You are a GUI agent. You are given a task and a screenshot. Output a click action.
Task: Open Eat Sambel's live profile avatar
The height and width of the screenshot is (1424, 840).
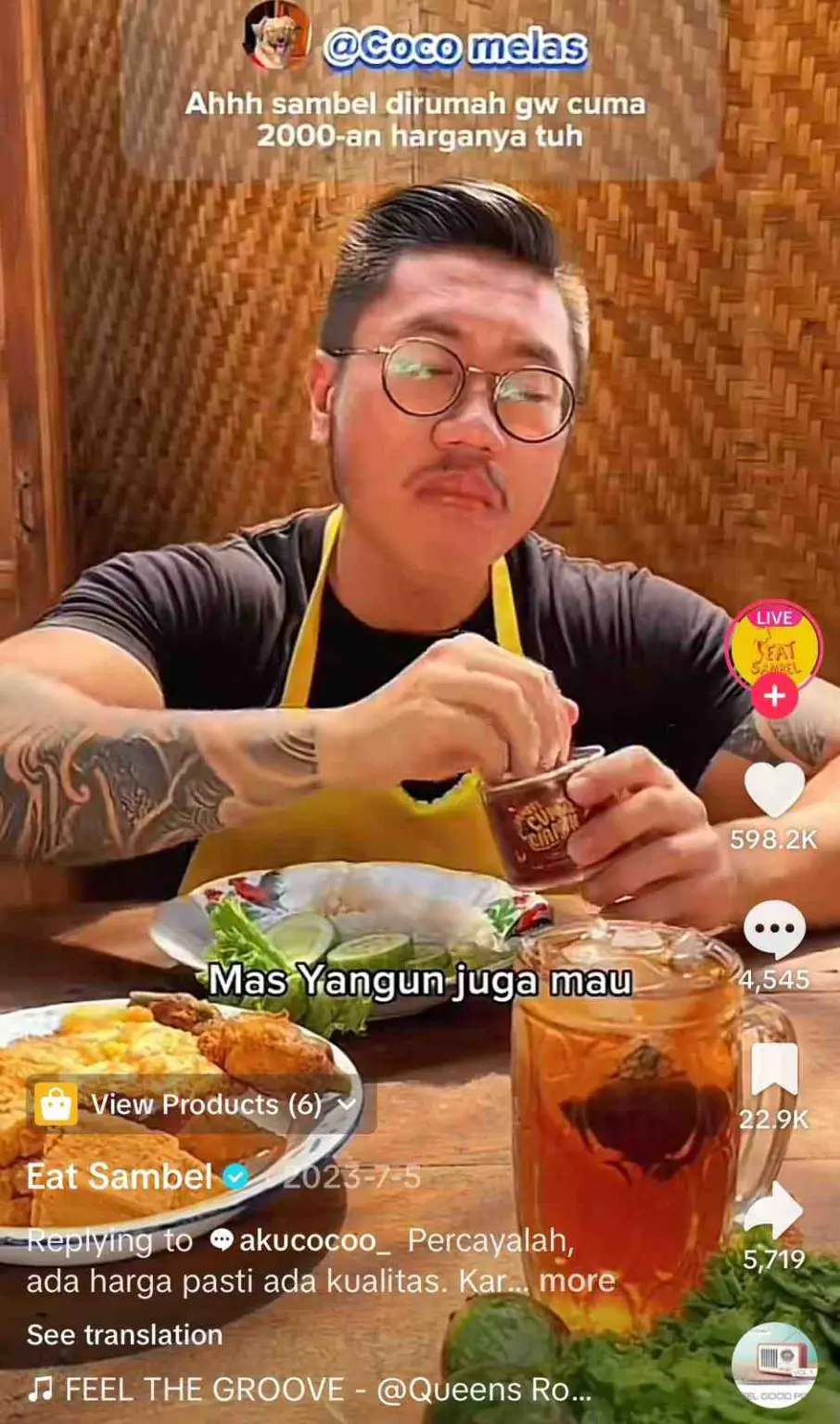coord(774,647)
